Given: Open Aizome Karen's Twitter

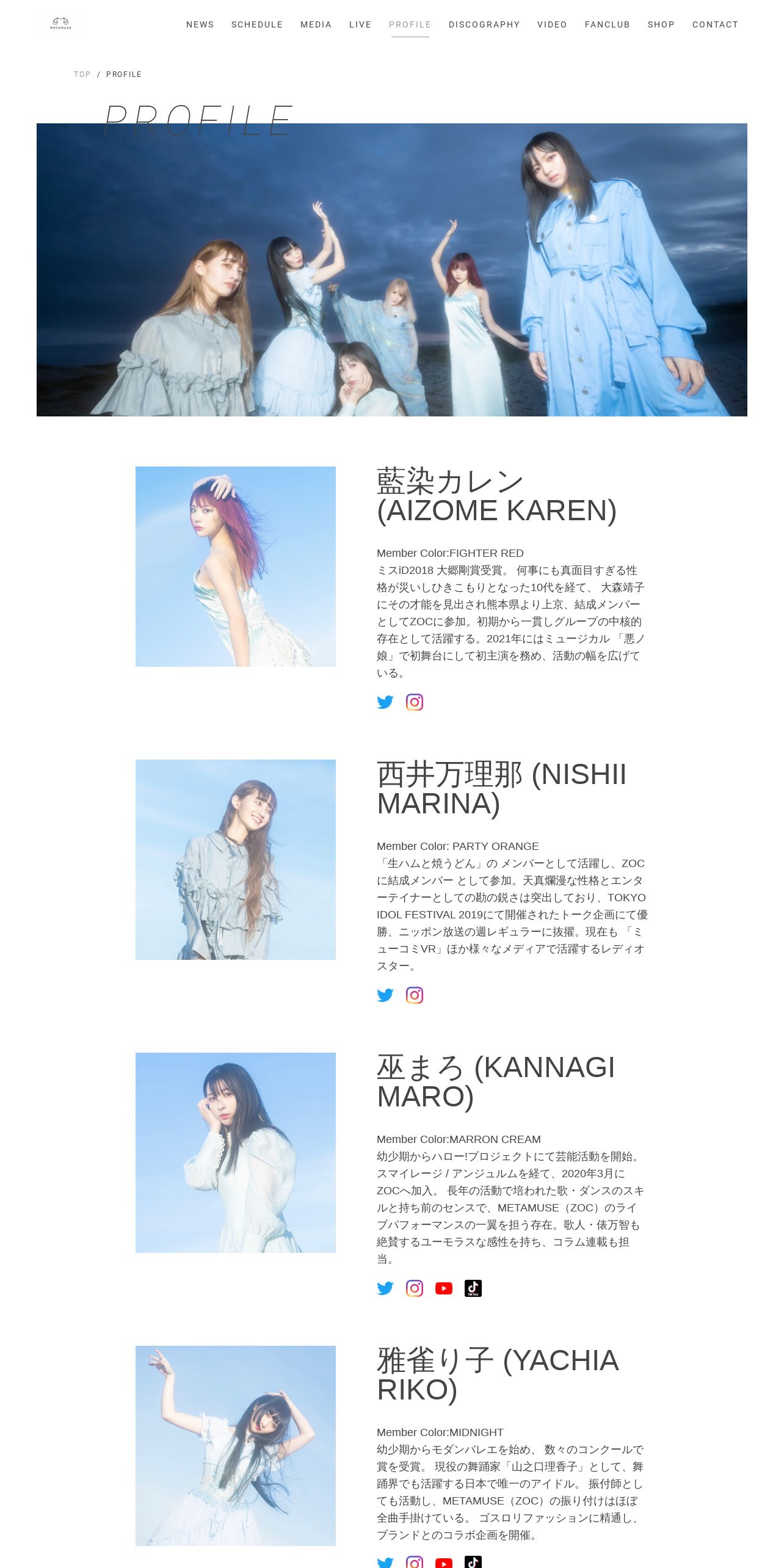Looking at the screenshot, I should pyautogui.click(x=385, y=702).
